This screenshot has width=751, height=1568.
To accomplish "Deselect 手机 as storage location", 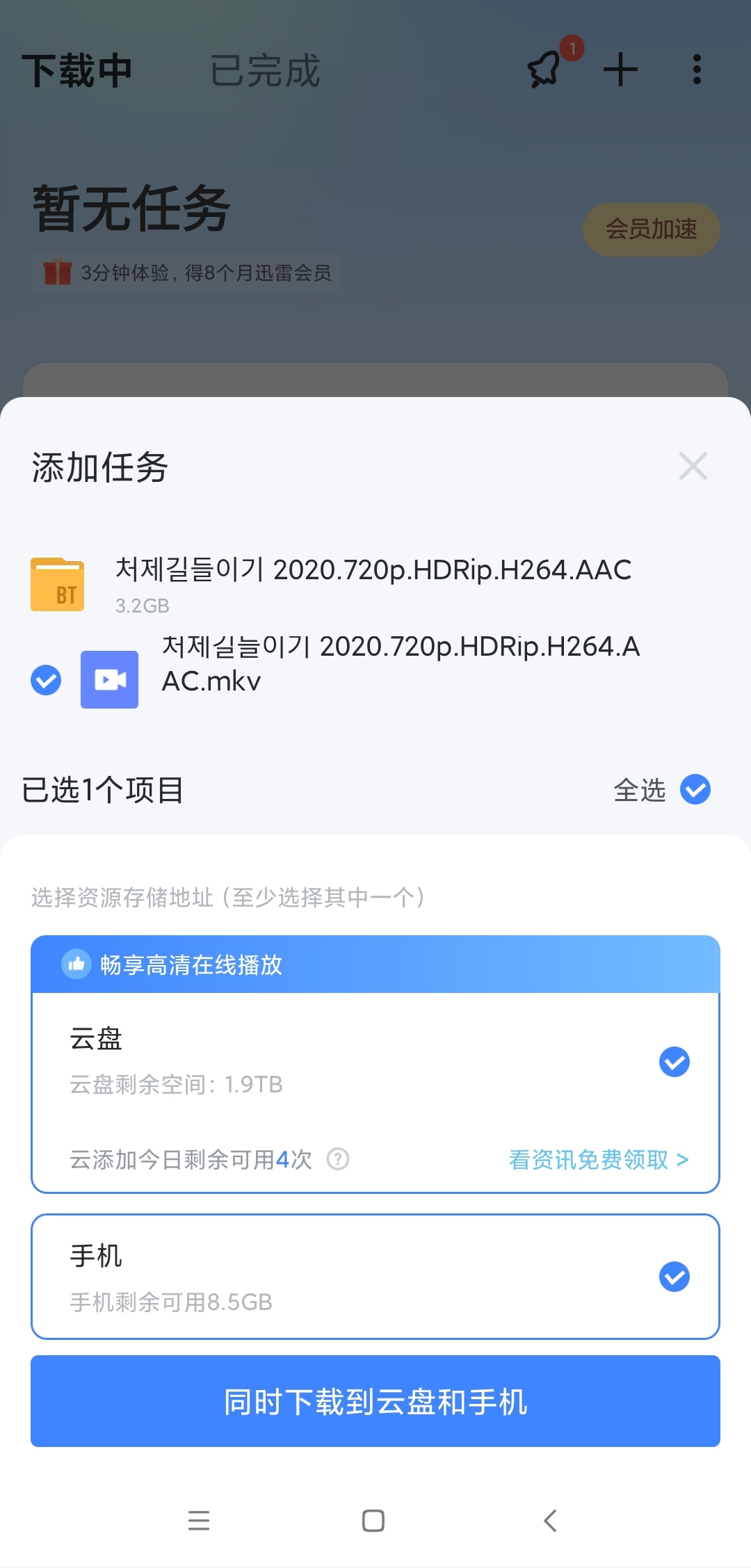I will pos(674,1277).
